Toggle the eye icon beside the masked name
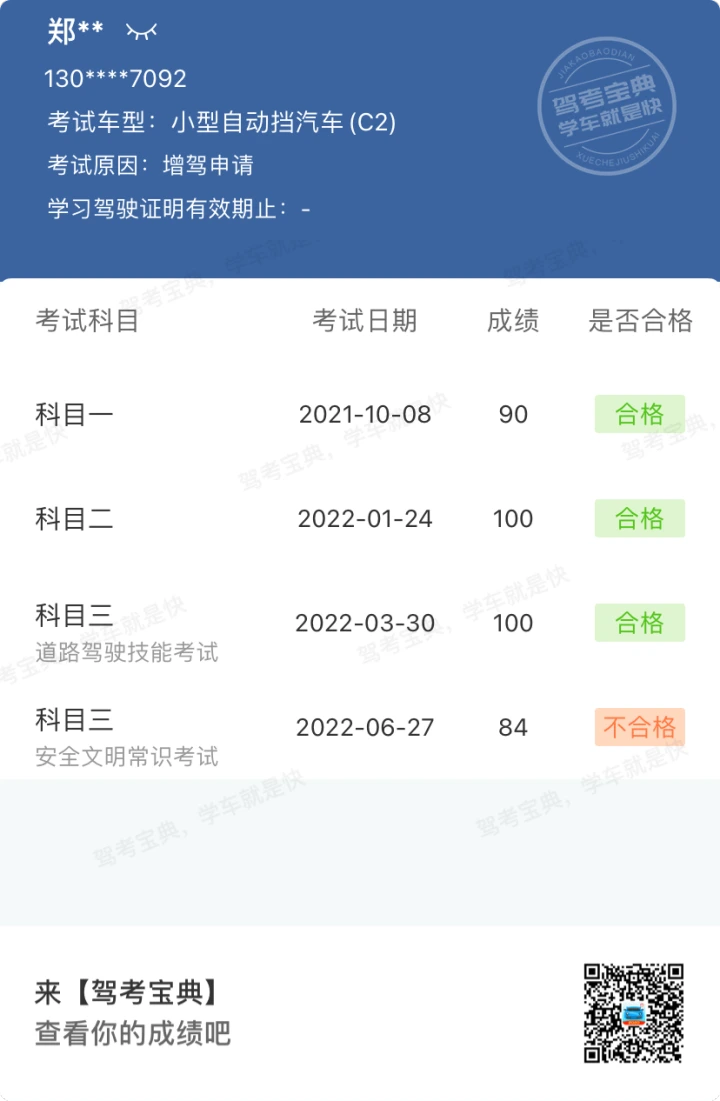The height and width of the screenshot is (1101, 720). (x=141, y=32)
